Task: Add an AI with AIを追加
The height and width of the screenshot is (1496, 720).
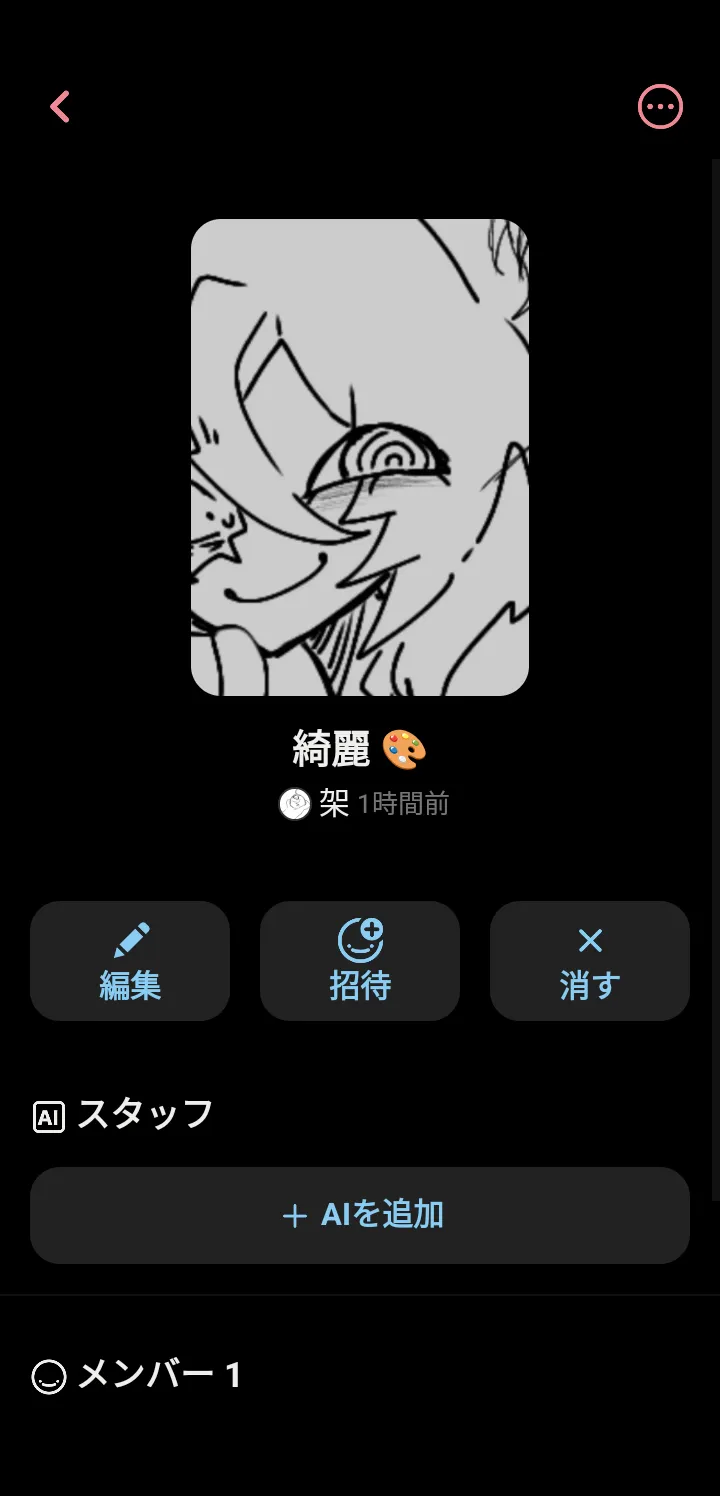Action: [360, 1215]
